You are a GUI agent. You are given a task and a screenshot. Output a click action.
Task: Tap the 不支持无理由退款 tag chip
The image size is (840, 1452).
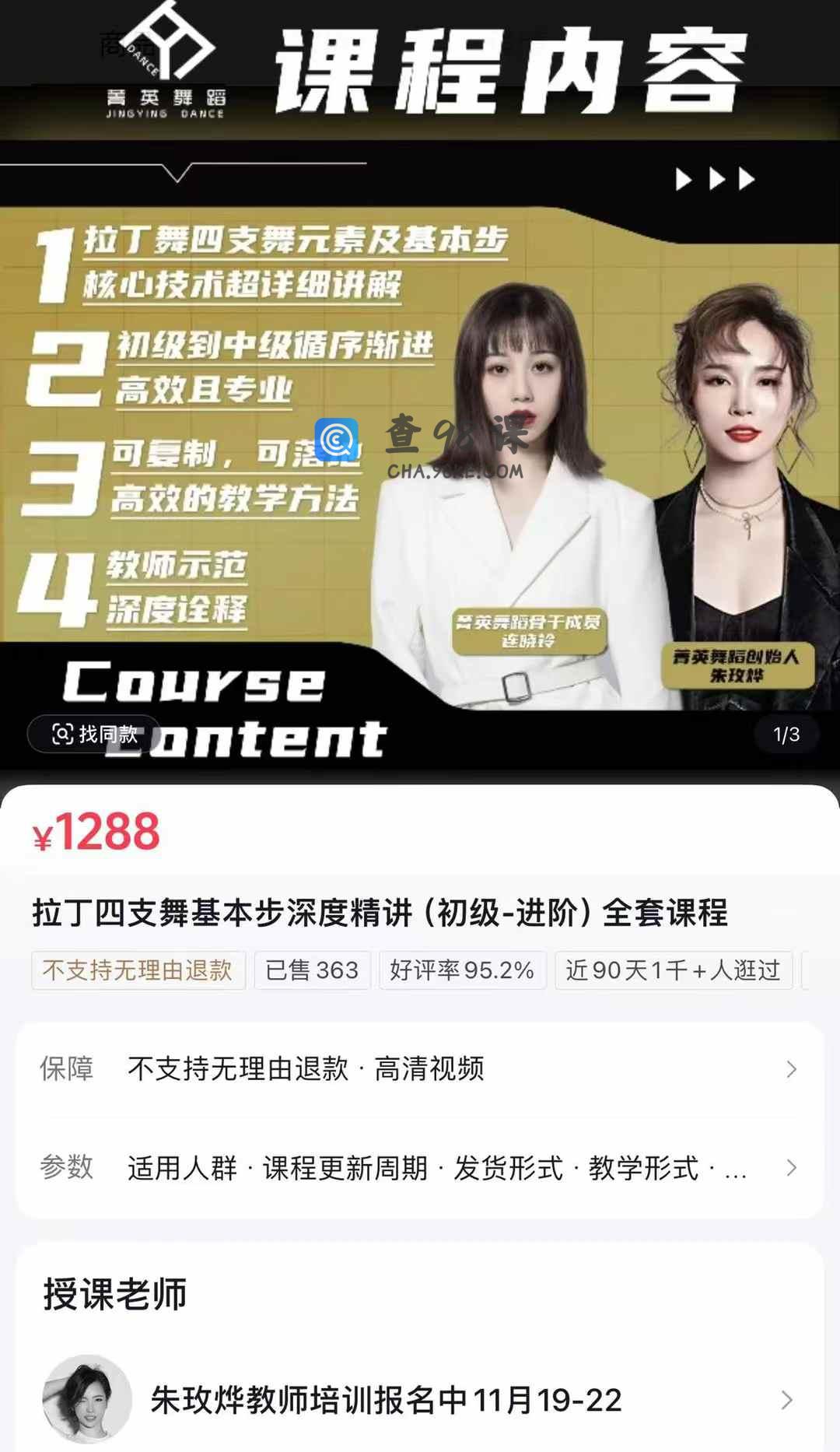click(x=138, y=970)
